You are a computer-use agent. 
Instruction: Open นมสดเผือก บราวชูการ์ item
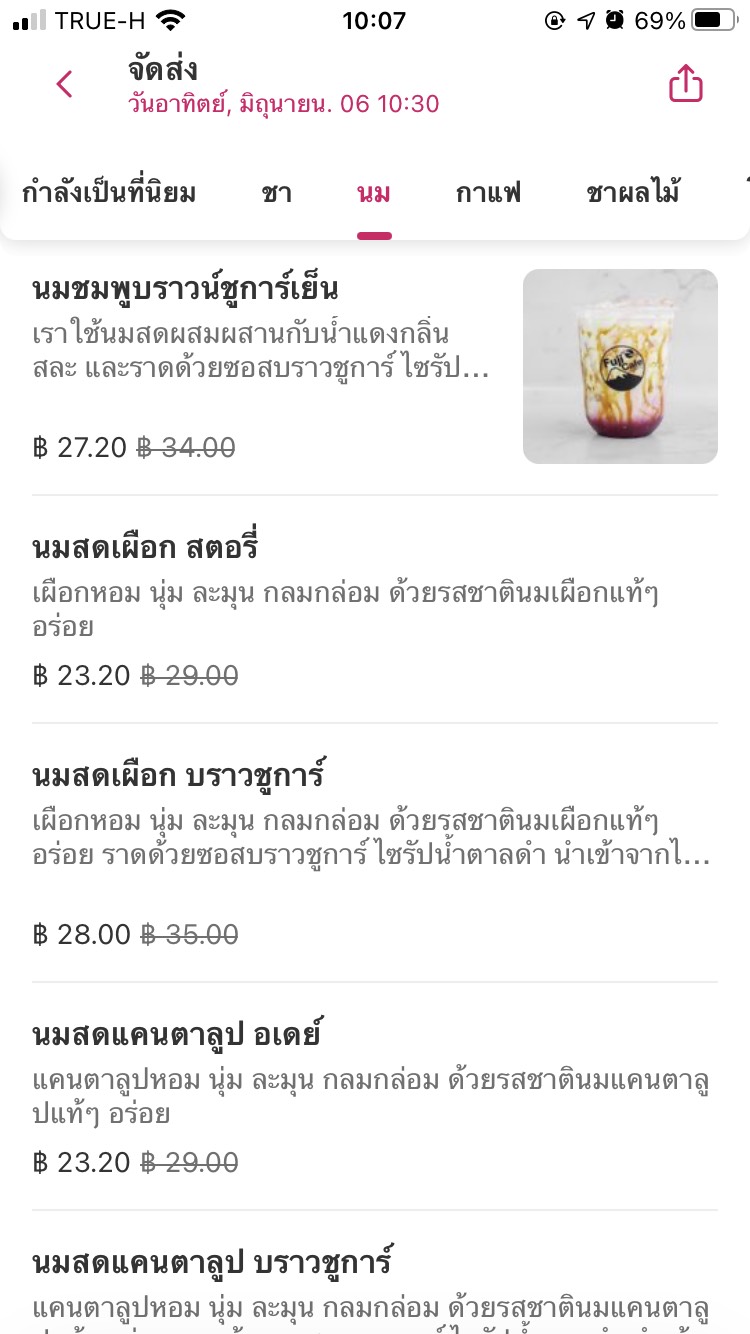(x=375, y=852)
